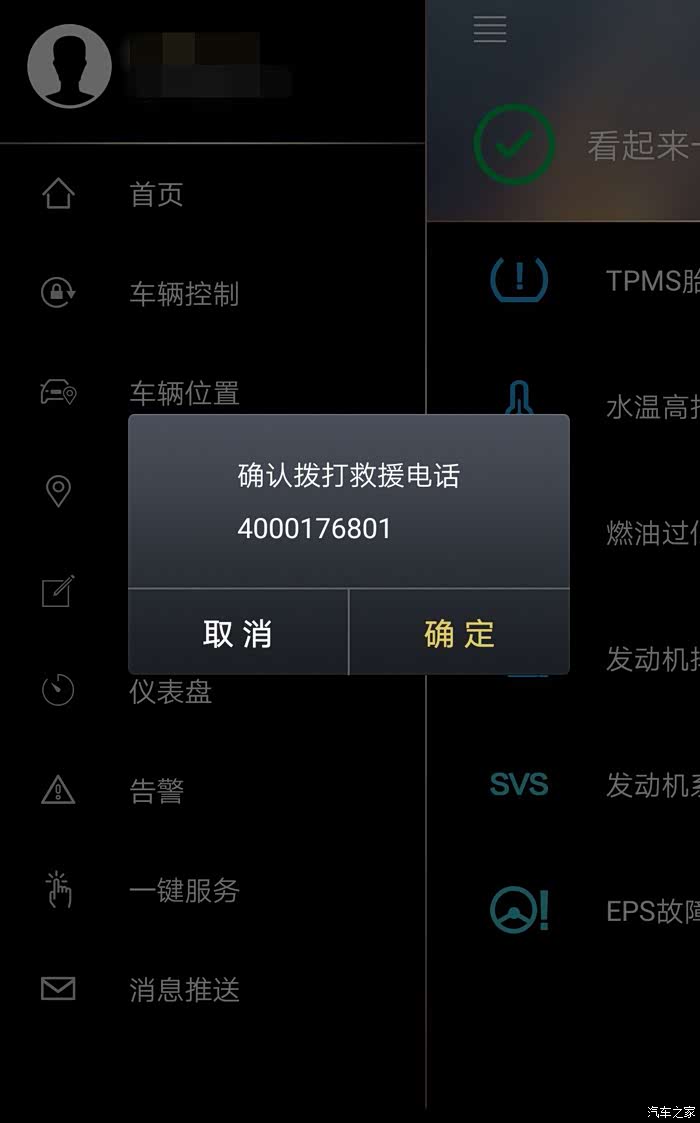Tap the profile avatar
700x1123 pixels.
click(x=69, y=66)
